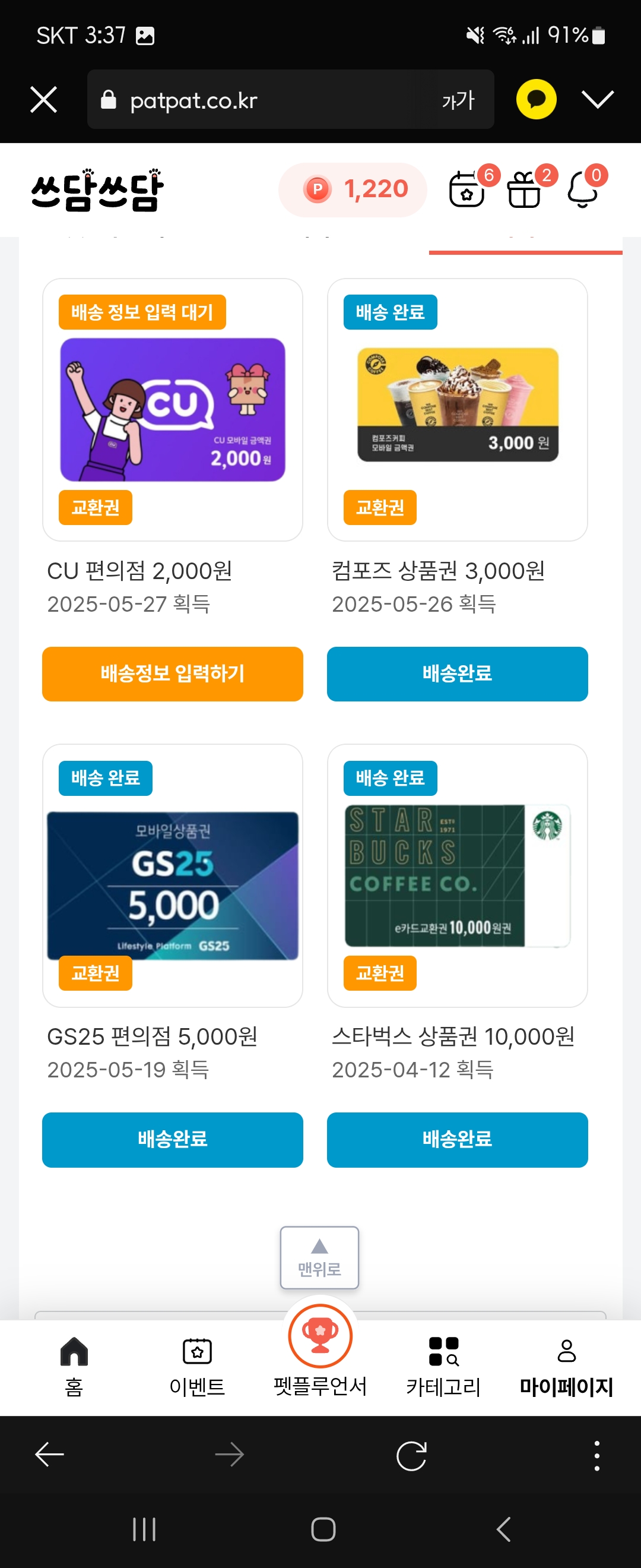View the 컴포즈 상품권 3,000원 card
The image size is (641, 1568).
pyautogui.click(x=458, y=410)
